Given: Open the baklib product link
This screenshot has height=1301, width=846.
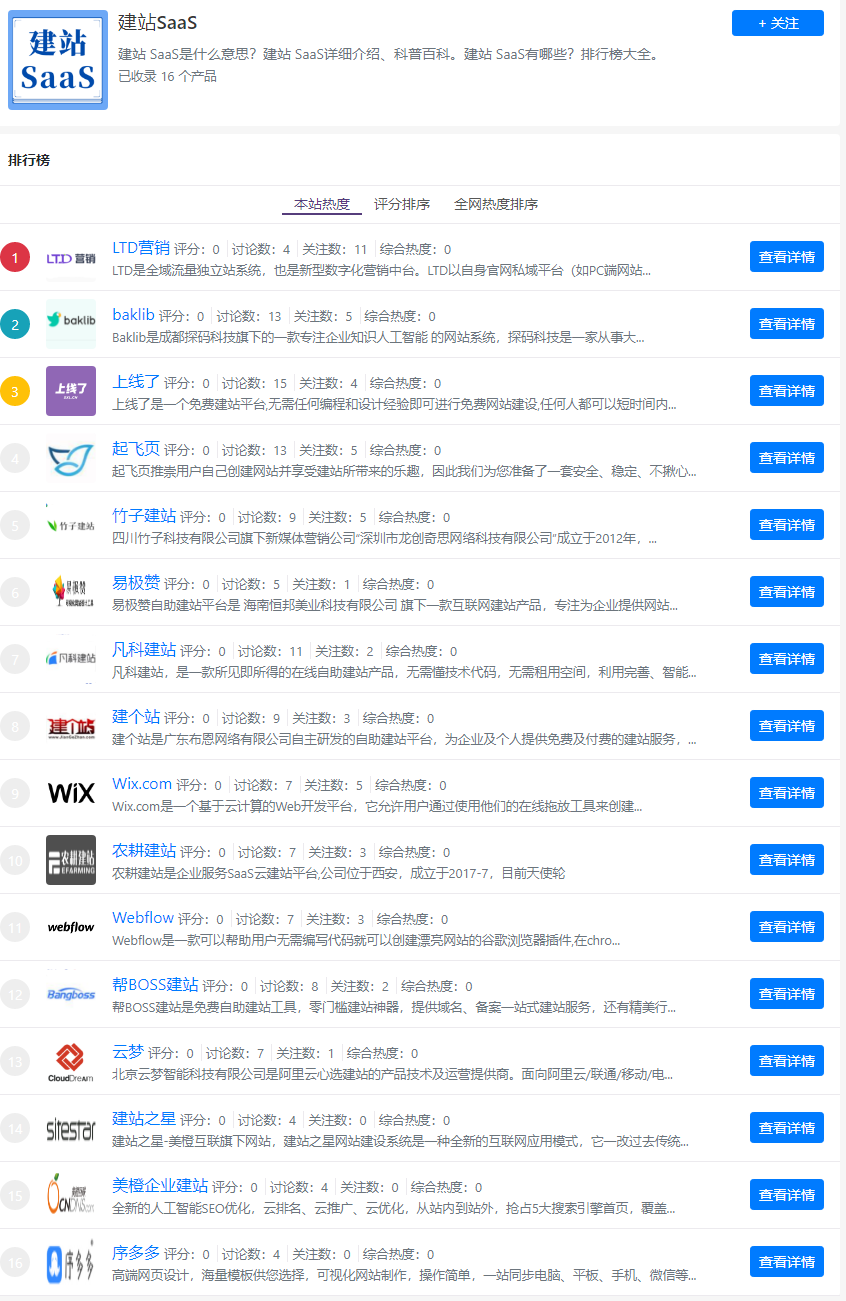Looking at the screenshot, I should click(133, 315).
